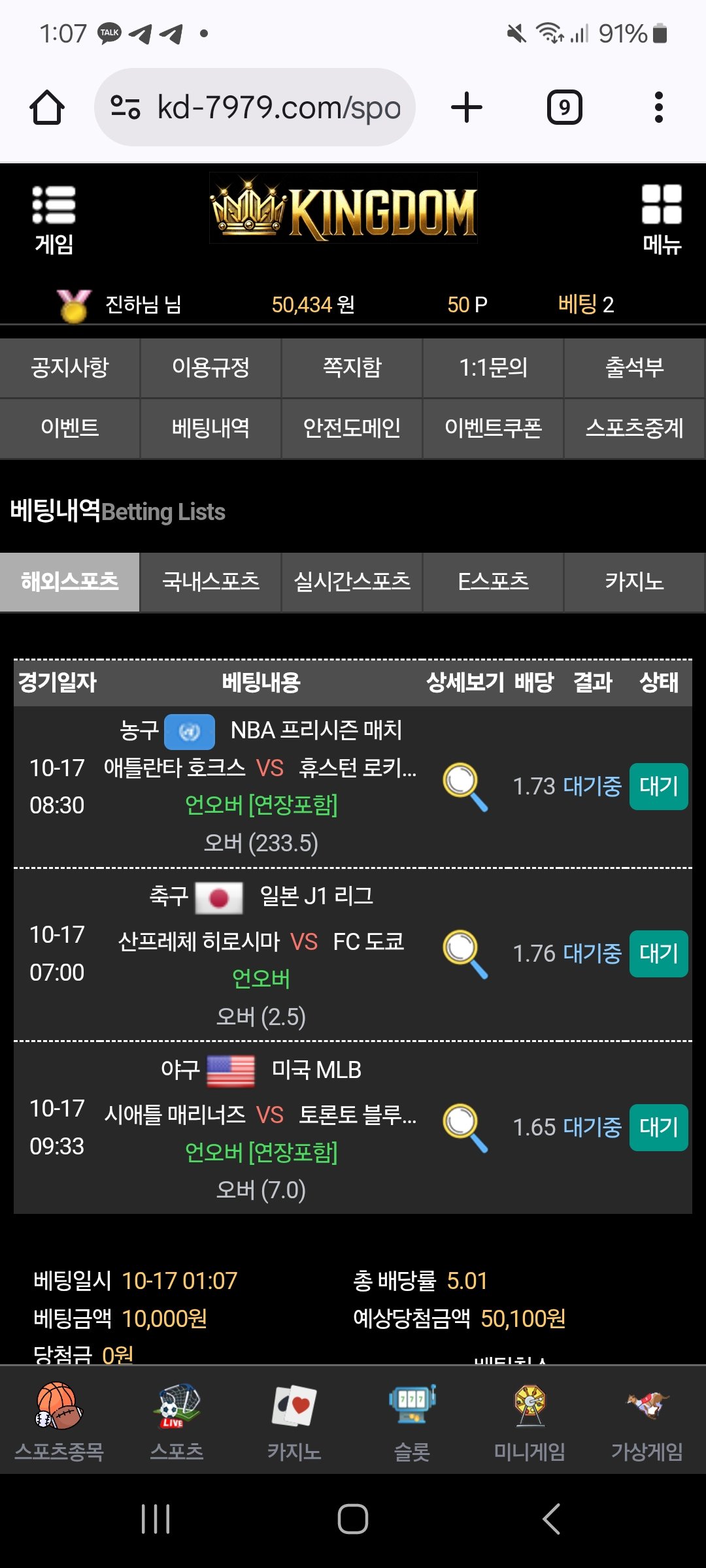View details of 미국 MLB bet

[465, 1128]
